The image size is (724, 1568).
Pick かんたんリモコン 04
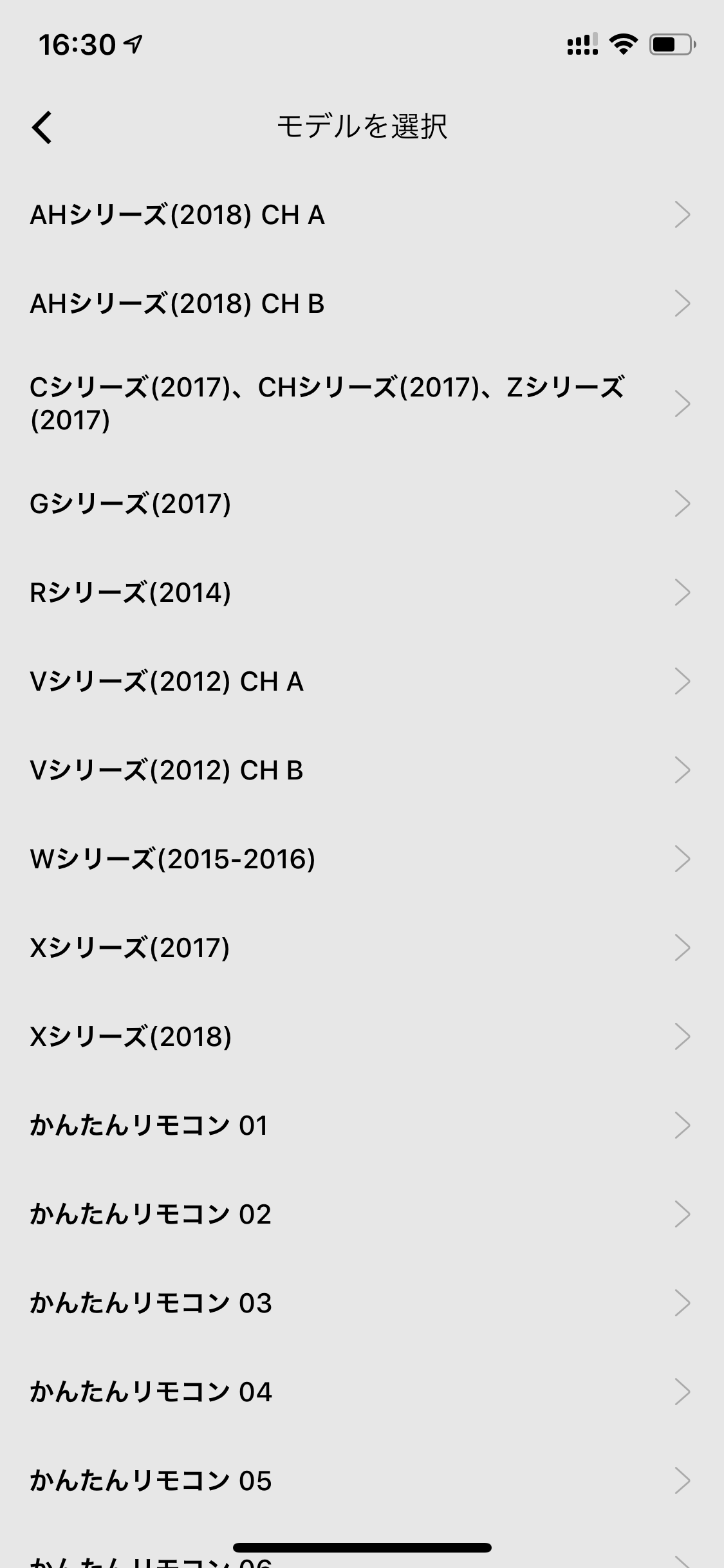pyautogui.click(x=360, y=1392)
